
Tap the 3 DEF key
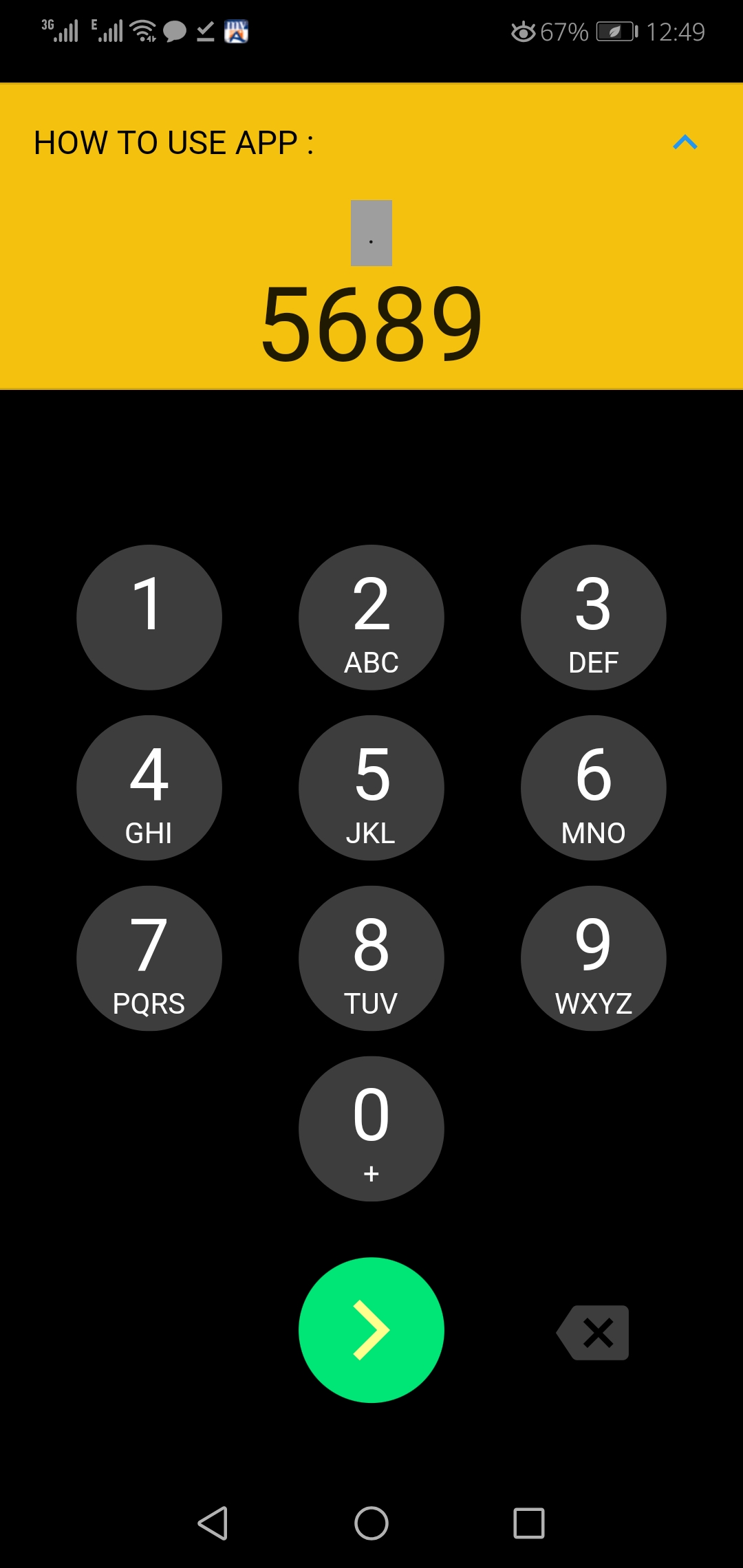(x=593, y=617)
